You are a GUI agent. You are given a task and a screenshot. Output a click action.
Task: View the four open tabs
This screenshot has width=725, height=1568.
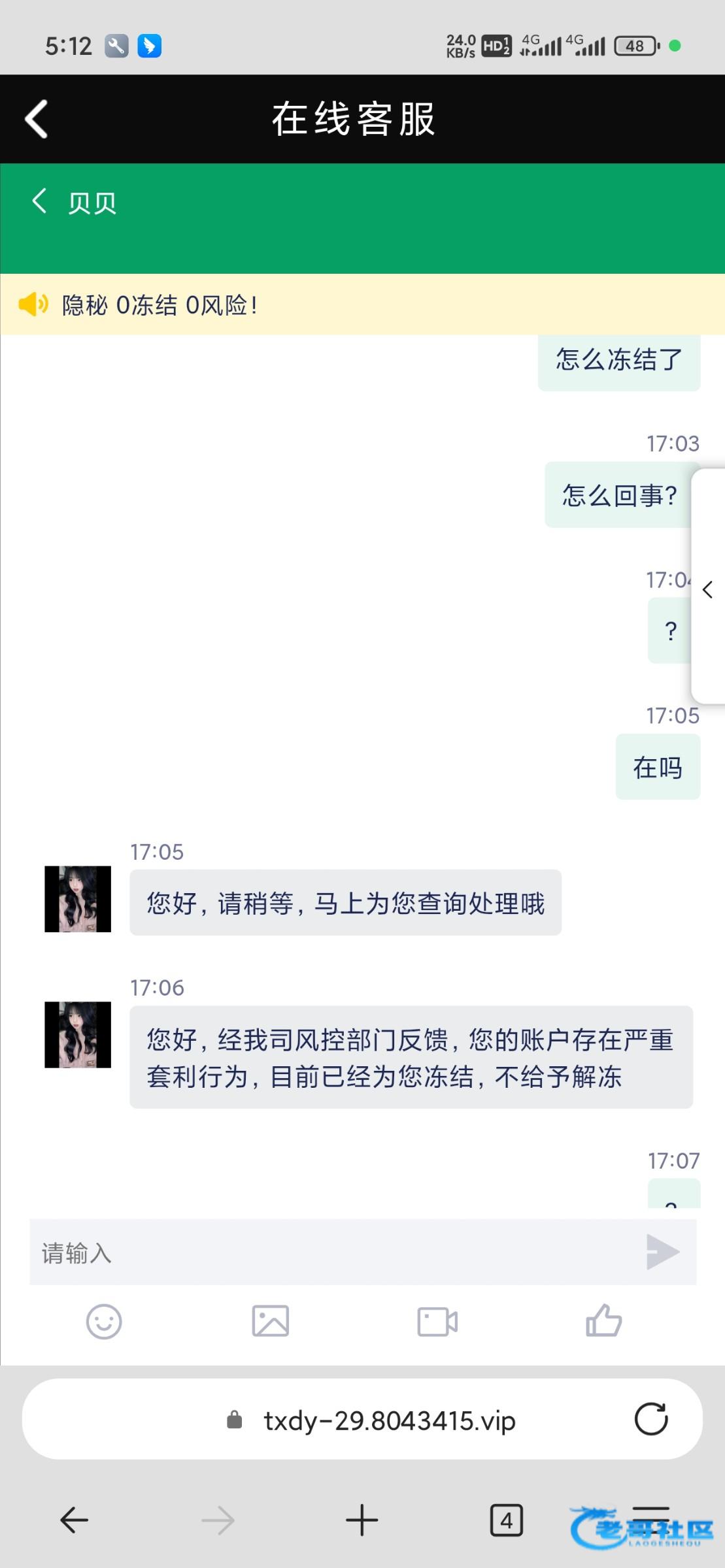tap(507, 1520)
